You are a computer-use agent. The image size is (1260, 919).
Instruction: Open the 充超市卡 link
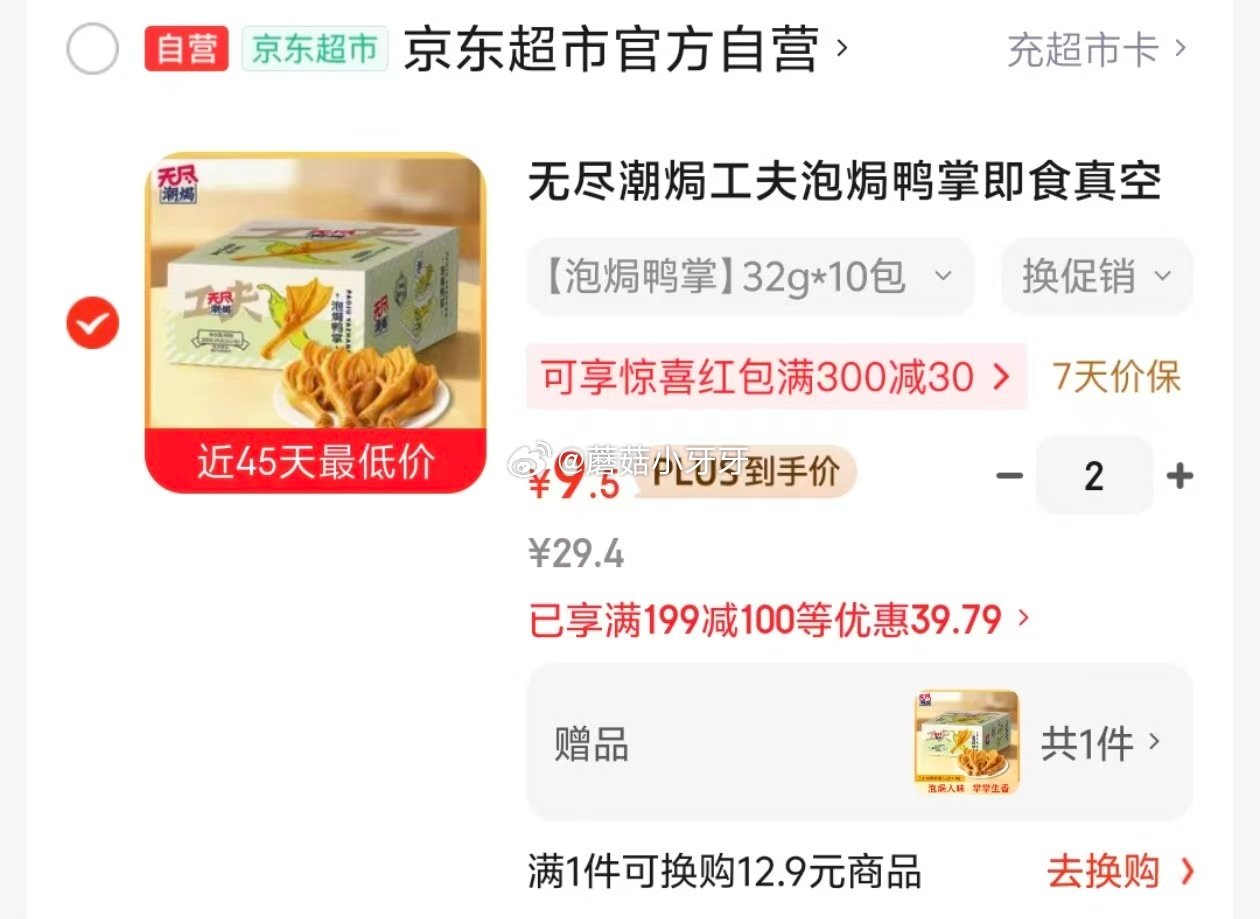click(1096, 50)
